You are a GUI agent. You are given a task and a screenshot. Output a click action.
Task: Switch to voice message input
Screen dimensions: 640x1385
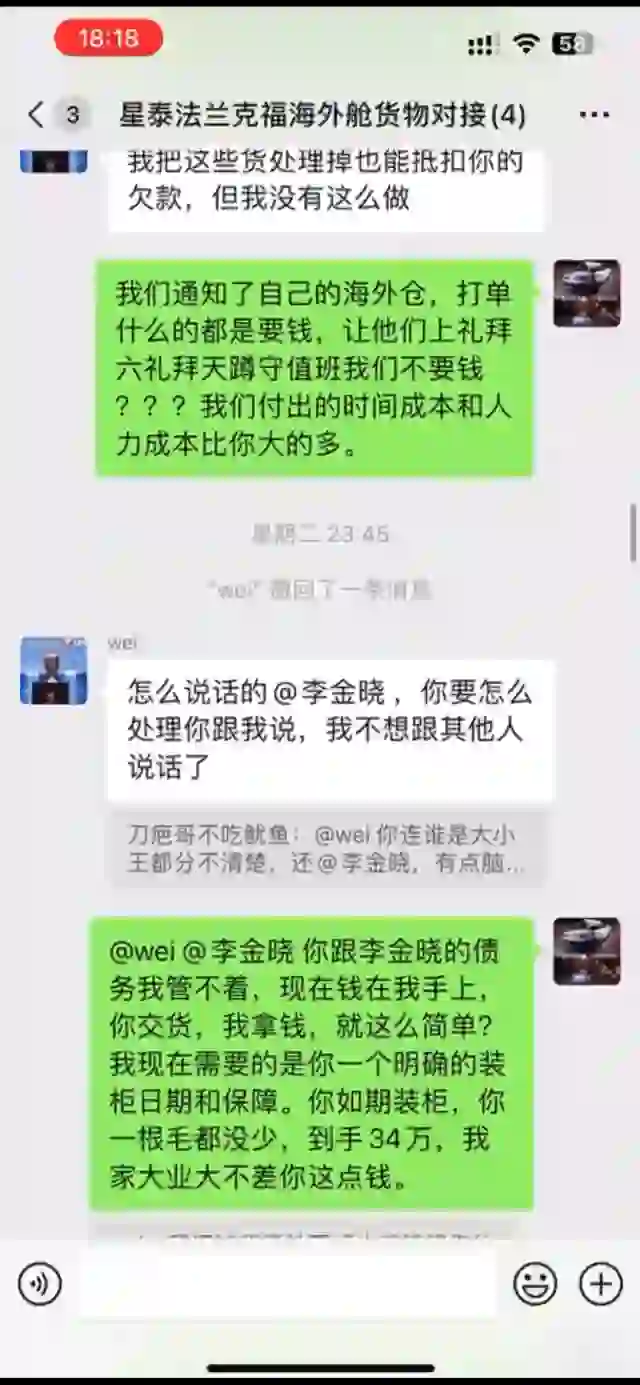pyautogui.click(x=40, y=1283)
